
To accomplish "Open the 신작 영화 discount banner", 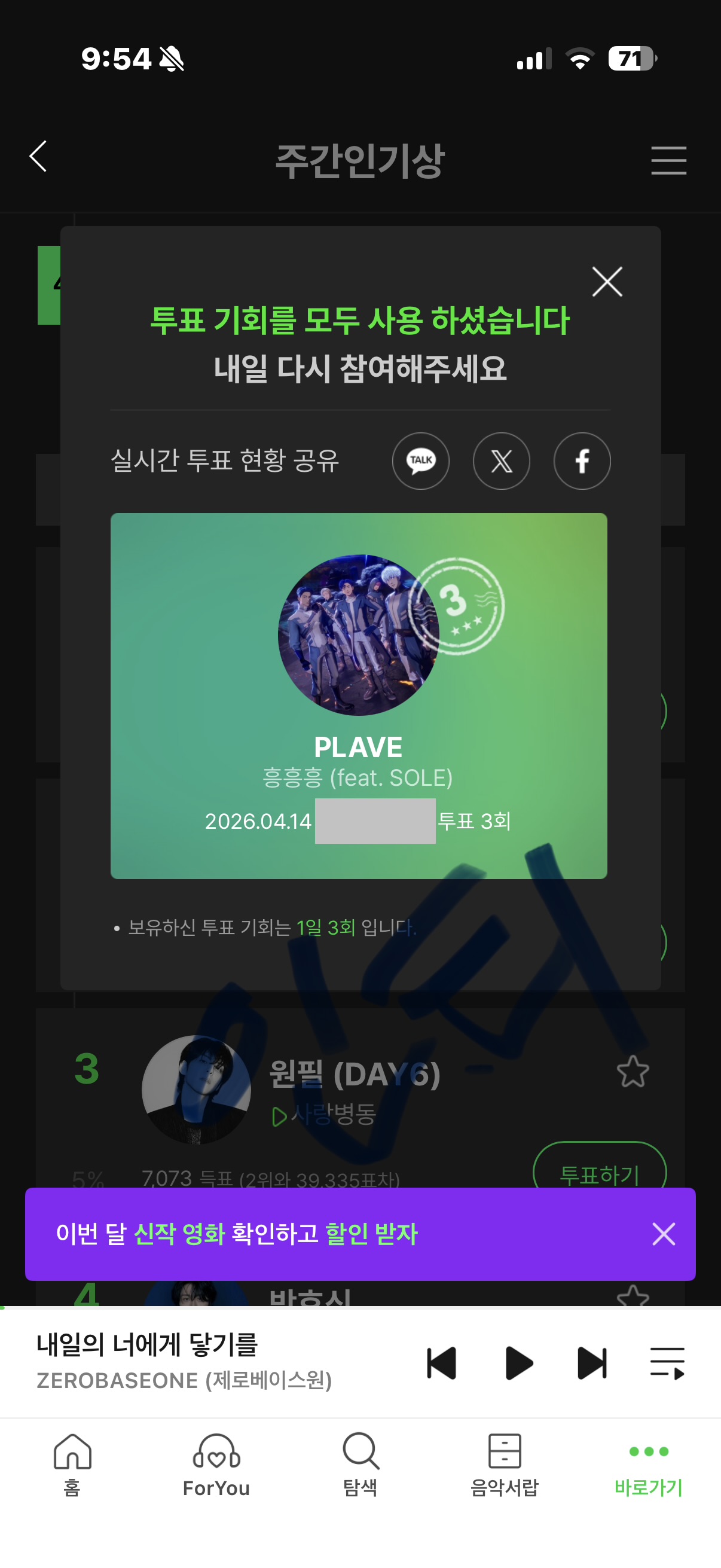I will coord(237,1234).
